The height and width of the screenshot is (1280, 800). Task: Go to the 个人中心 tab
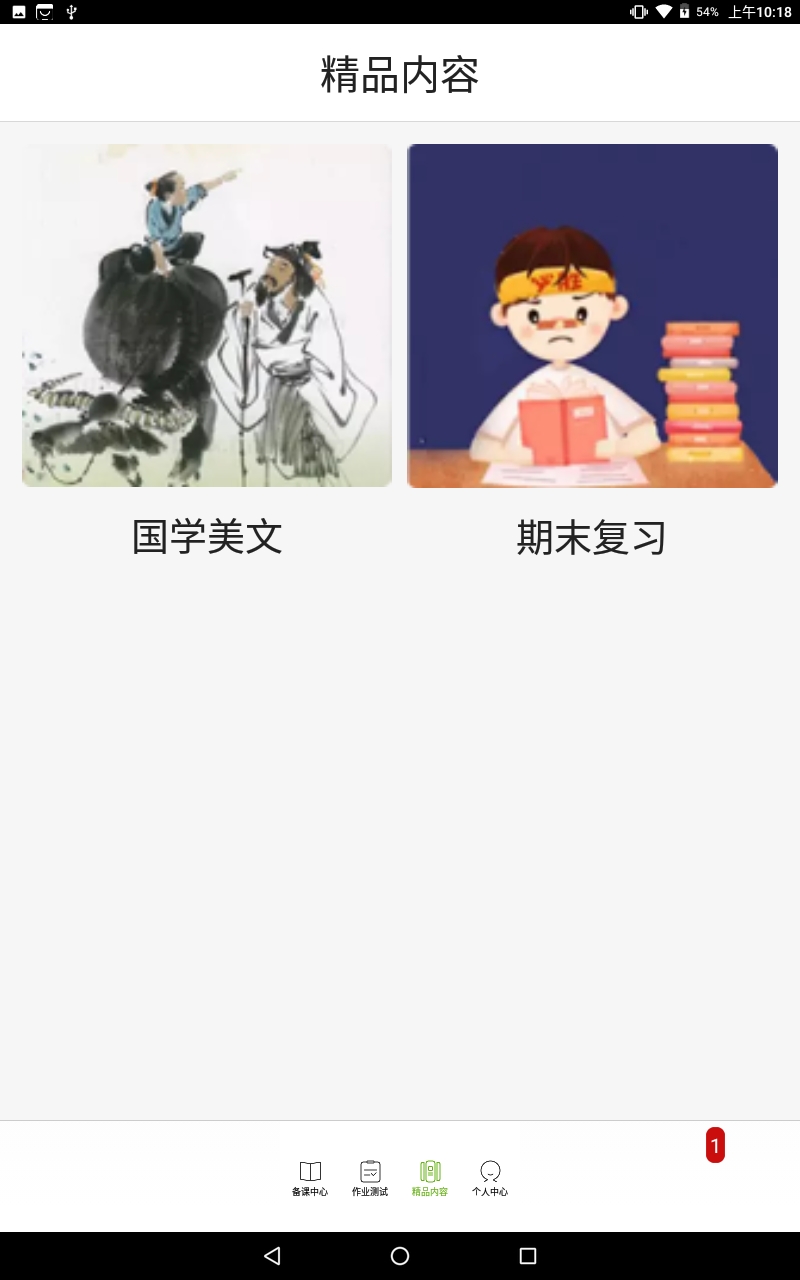coord(490,1178)
